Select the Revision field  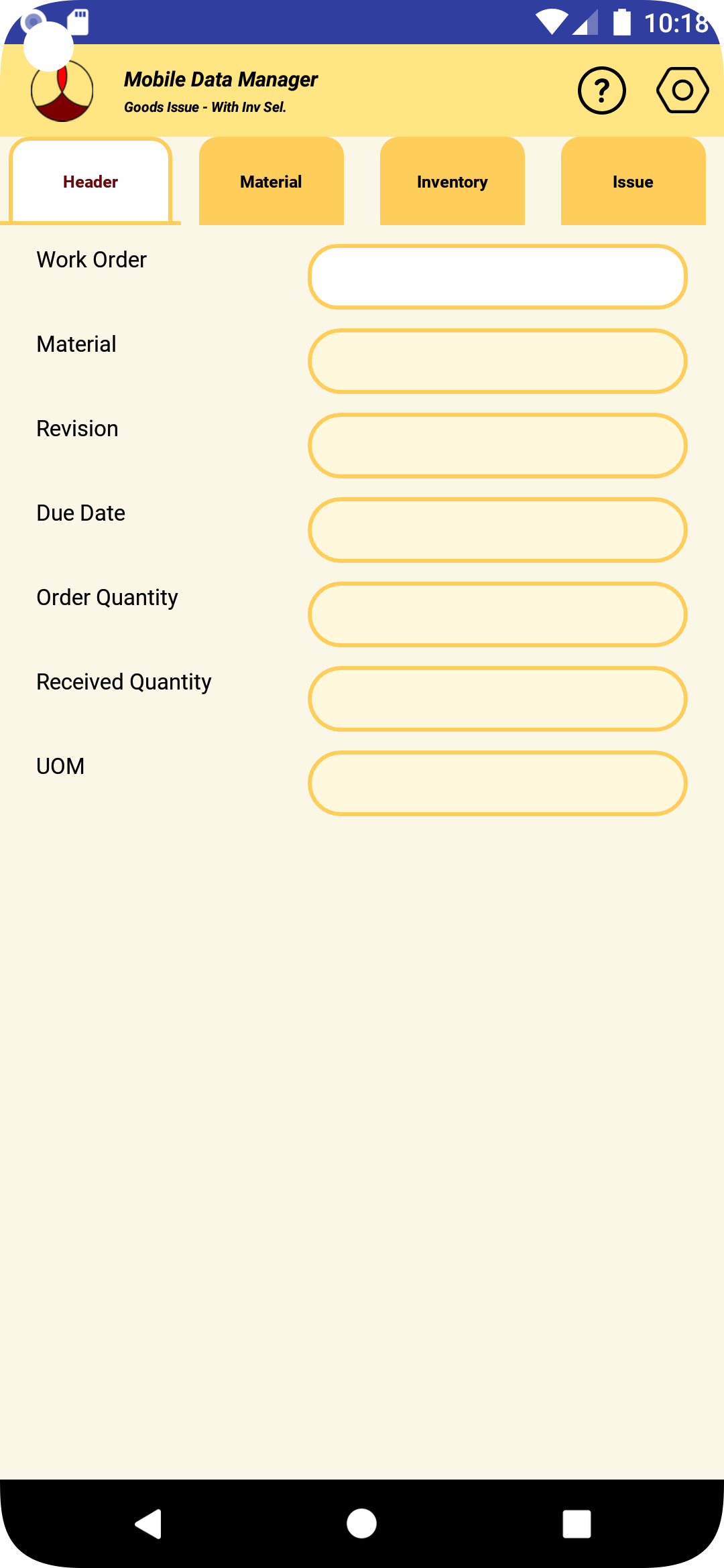(497, 446)
